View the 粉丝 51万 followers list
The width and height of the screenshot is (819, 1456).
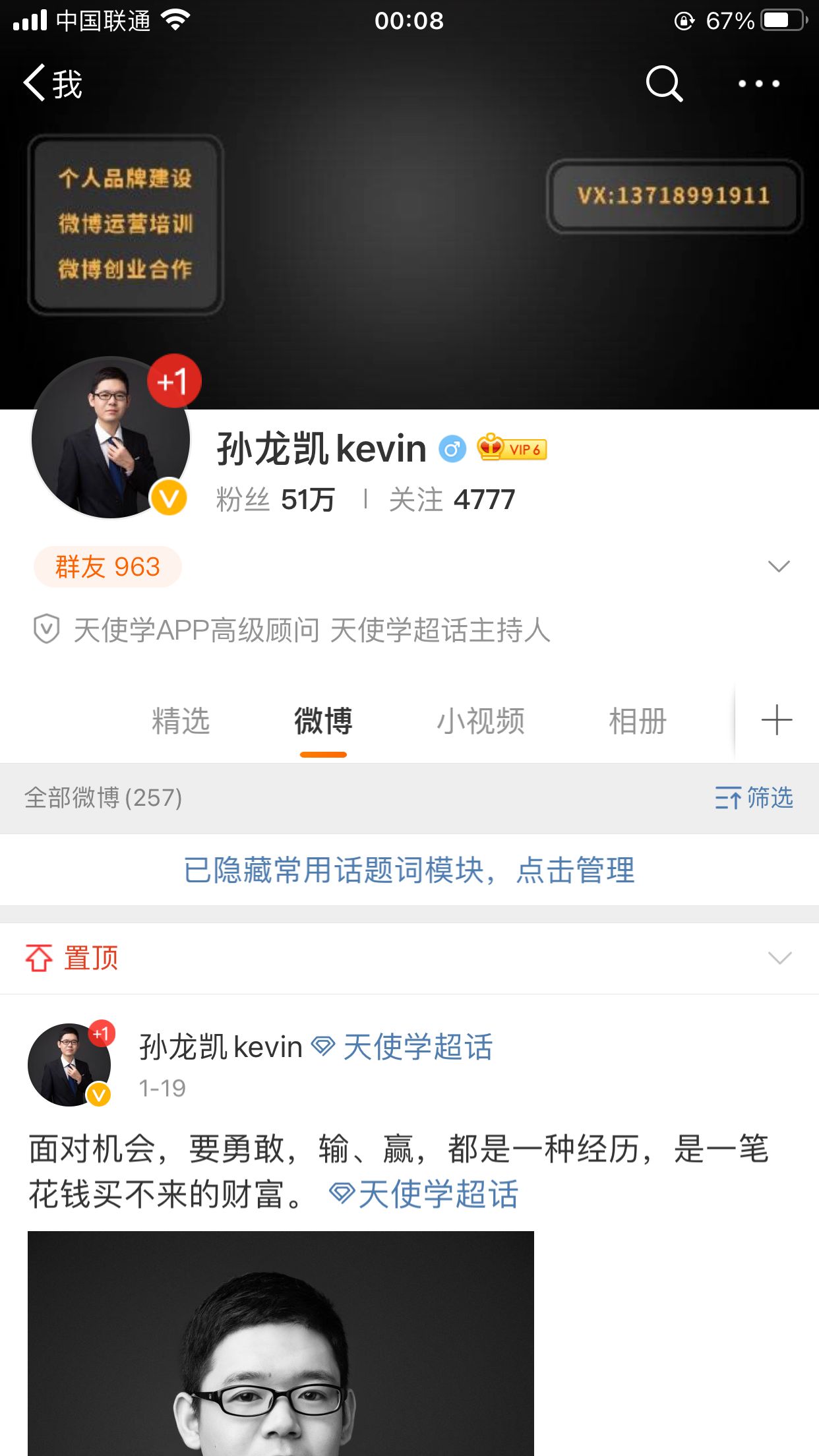[276, 500]
